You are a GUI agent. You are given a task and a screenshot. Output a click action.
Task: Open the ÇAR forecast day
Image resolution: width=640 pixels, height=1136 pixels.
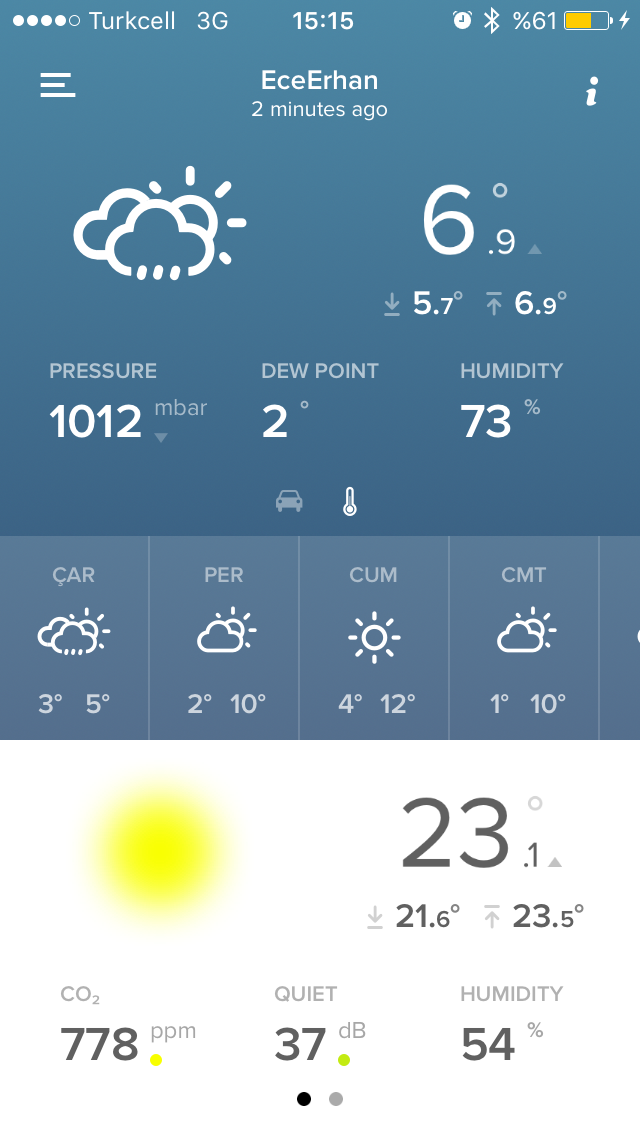click(x=74, y=638)
